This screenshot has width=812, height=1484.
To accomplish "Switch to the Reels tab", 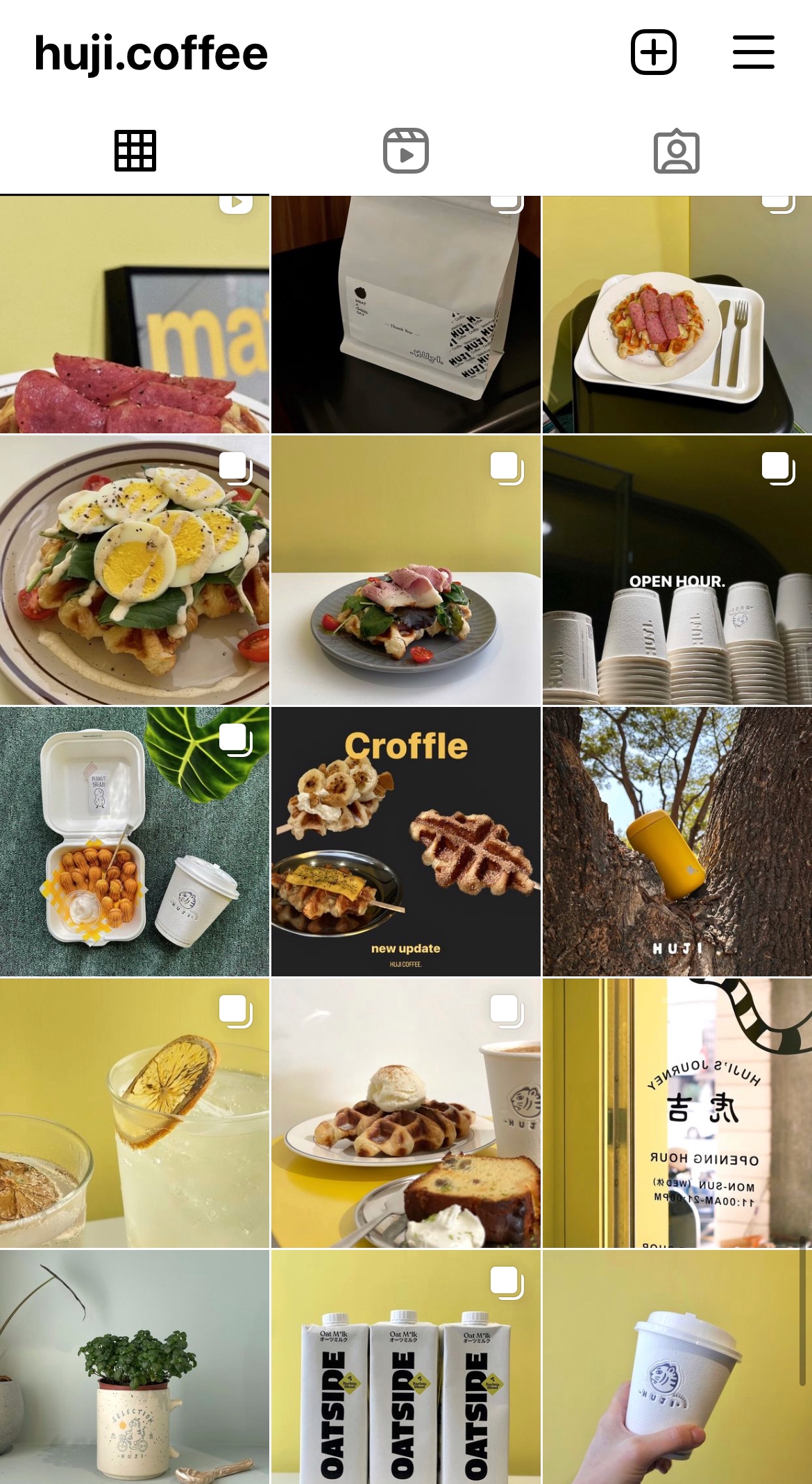I will coord(406,149).
